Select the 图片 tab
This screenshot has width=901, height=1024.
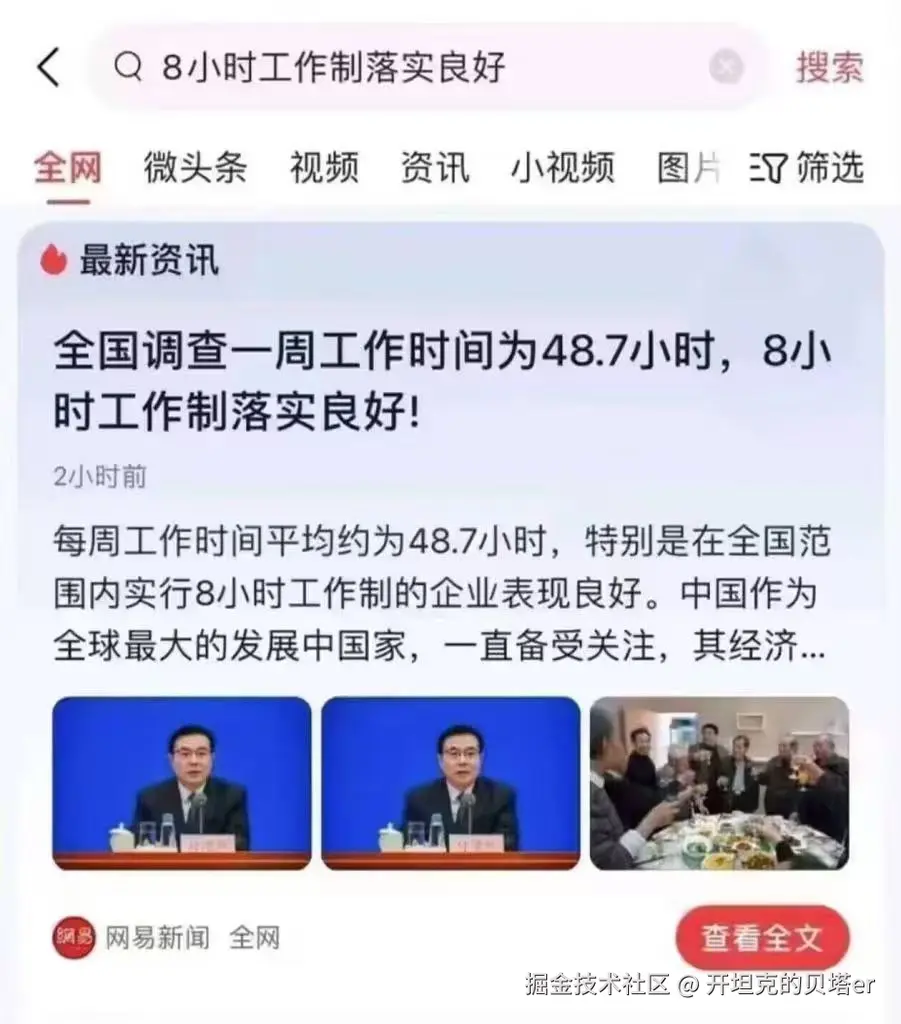[688, 167]
